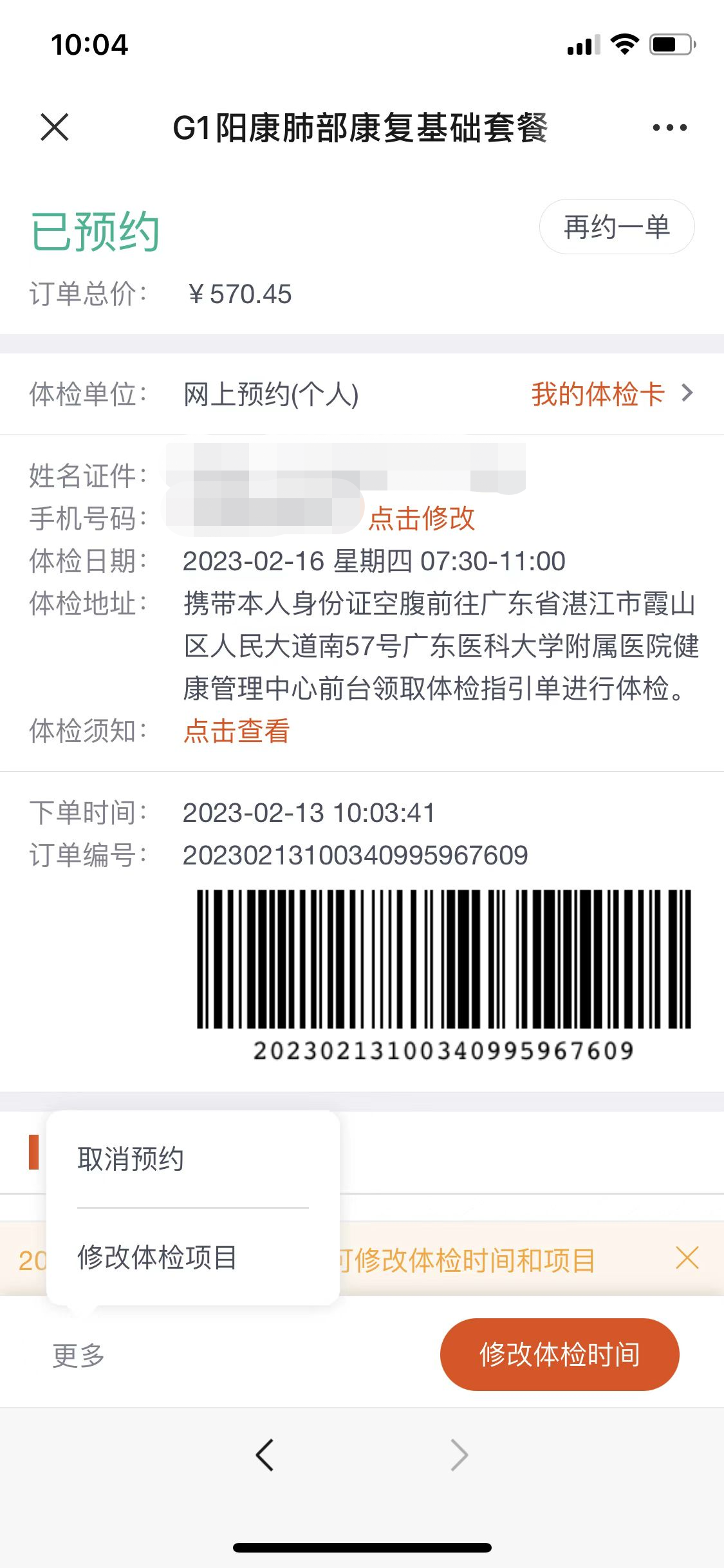
Task: Dismiss the orange notice banner
Action: (687, 1257)
